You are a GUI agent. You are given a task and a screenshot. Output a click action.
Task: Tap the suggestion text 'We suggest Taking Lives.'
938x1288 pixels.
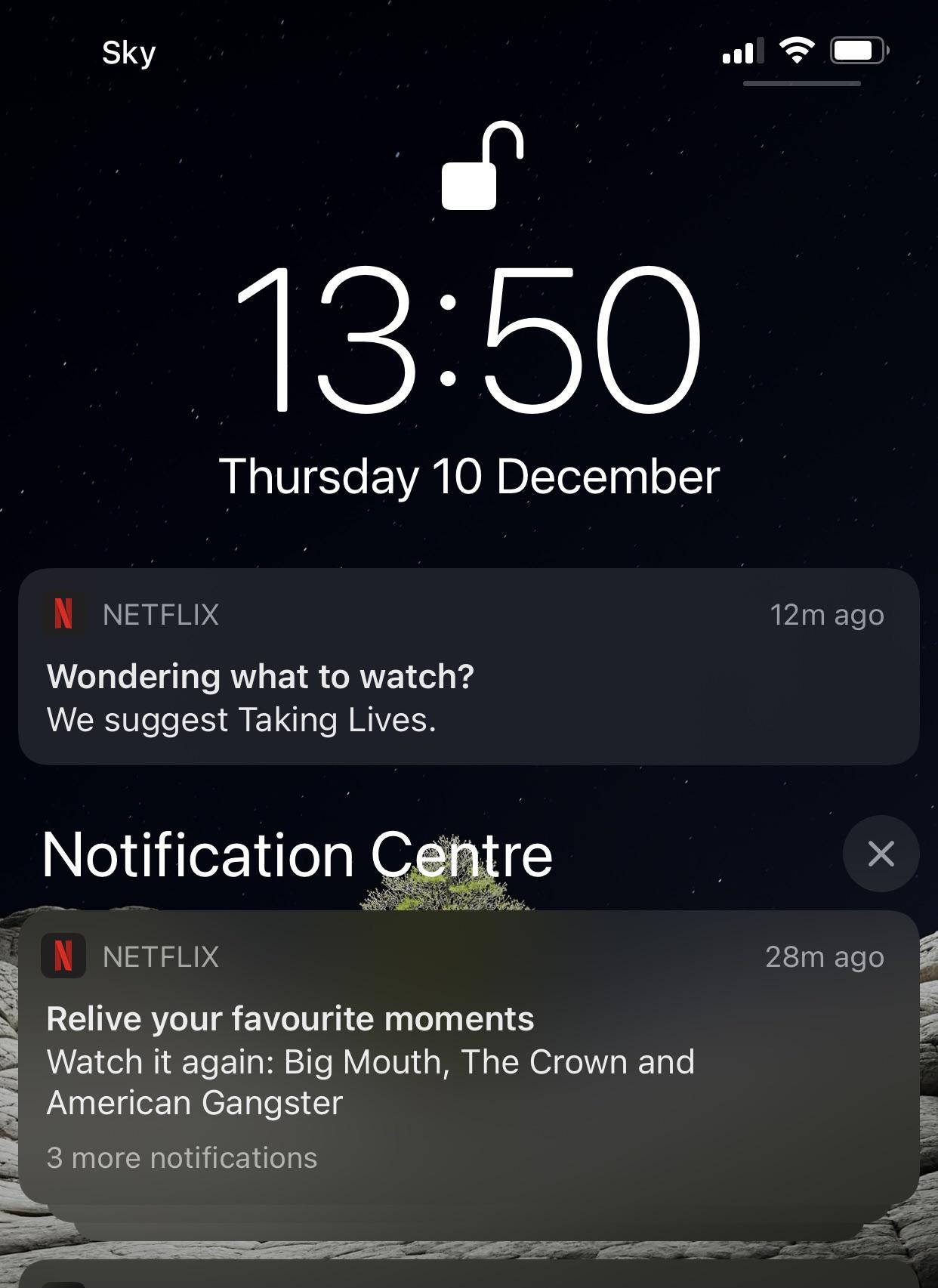click(x=240, y=720)
